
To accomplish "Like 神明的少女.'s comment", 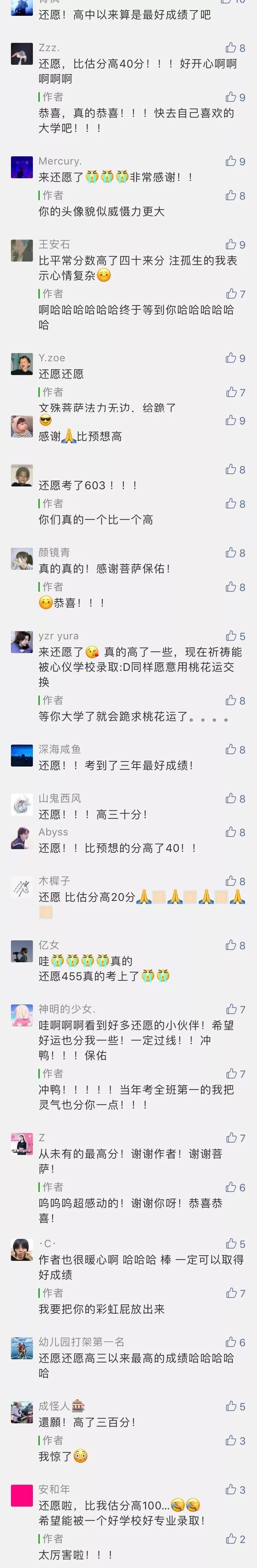I will 231,1009.
